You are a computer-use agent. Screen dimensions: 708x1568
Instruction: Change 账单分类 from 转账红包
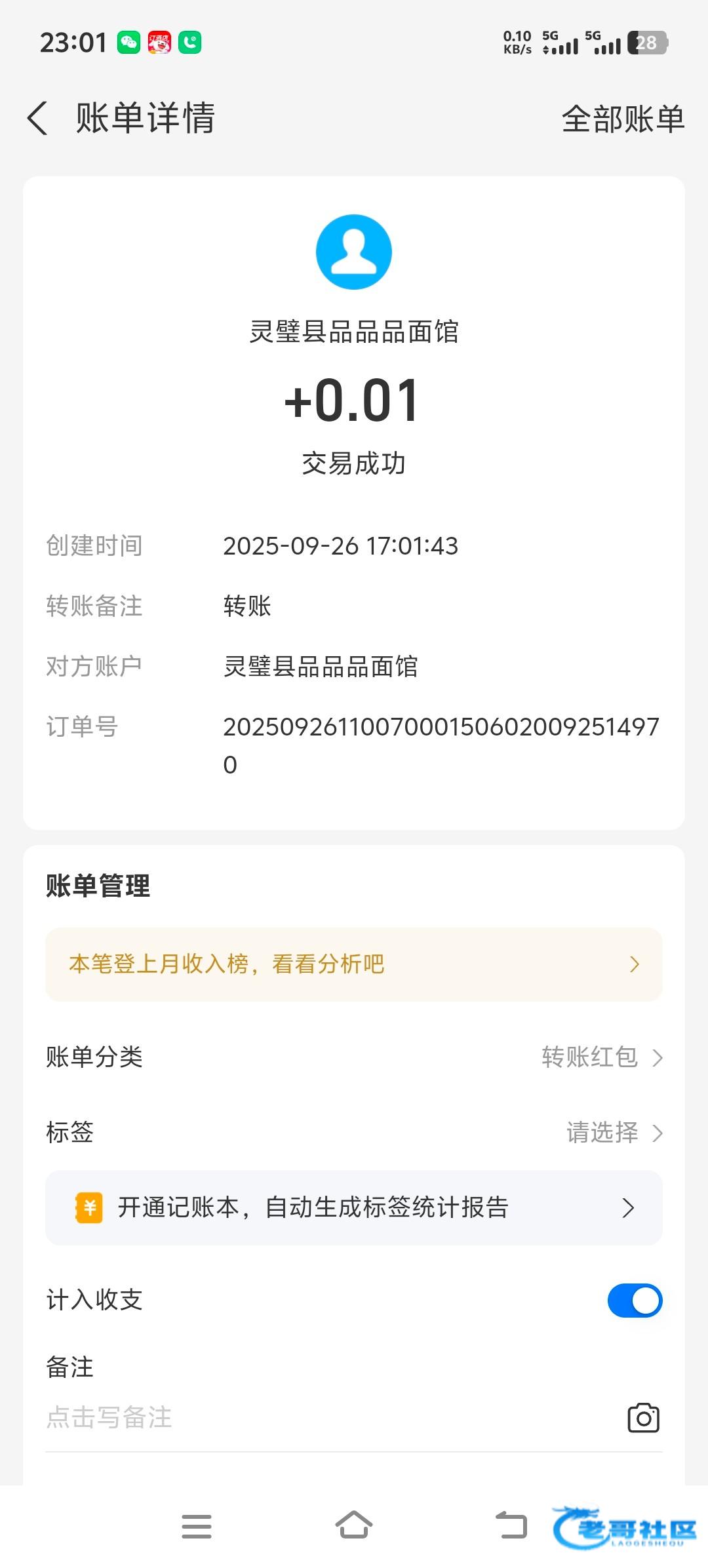click(x=354, y=1057)
